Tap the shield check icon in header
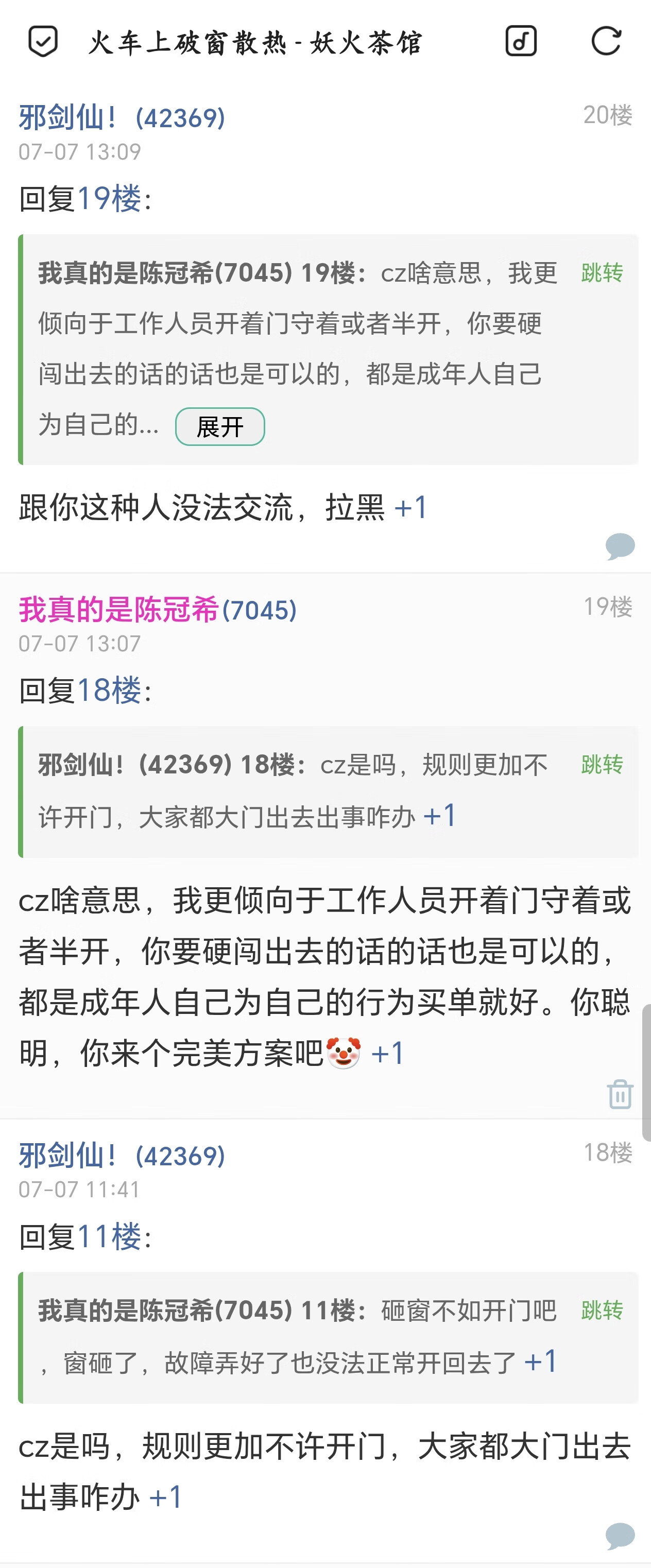Image resolution: width=651 pixels, height=1568 pixels. tap(43, 41)
